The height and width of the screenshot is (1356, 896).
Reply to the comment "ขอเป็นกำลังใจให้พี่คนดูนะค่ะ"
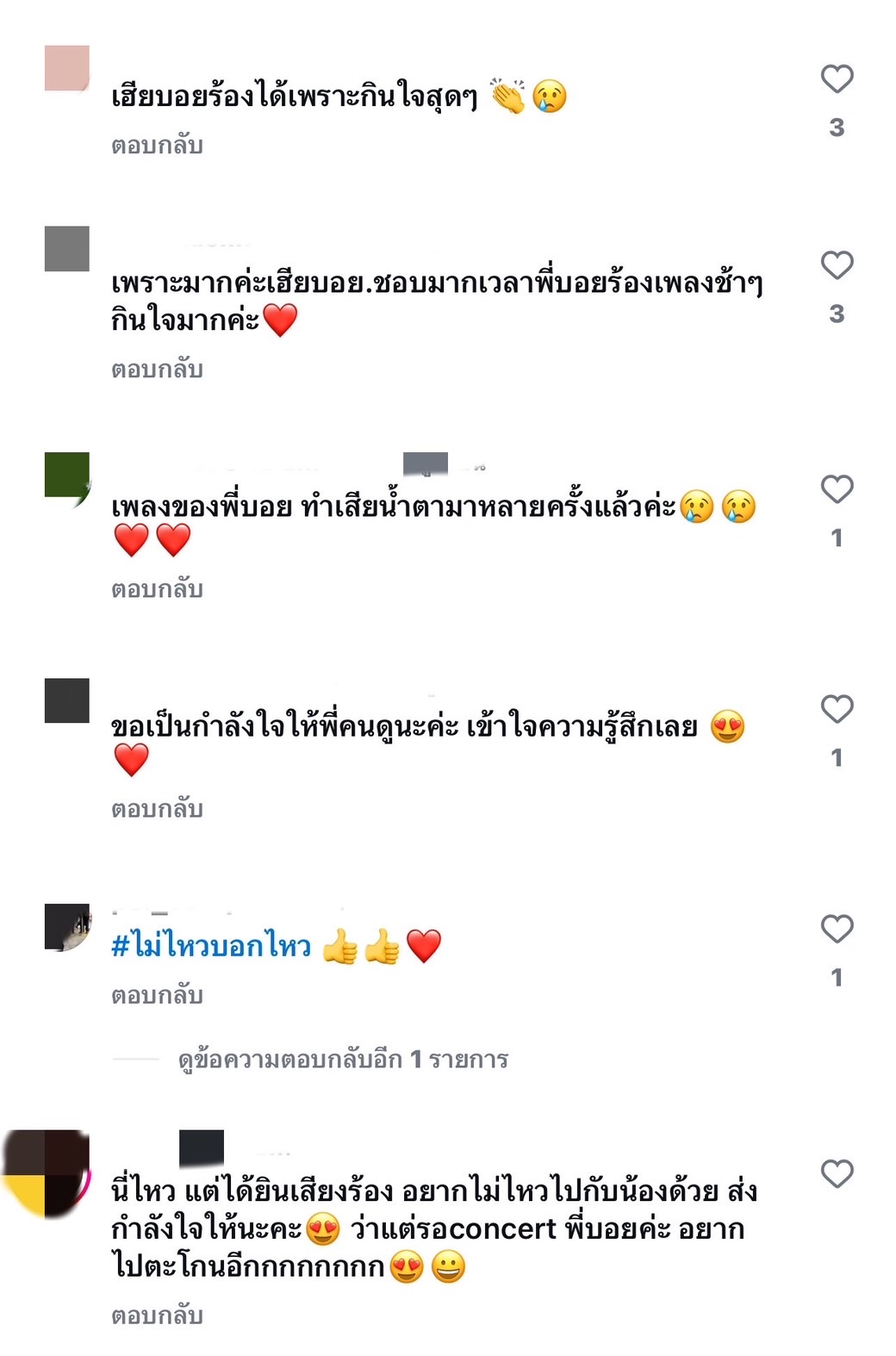157,809
